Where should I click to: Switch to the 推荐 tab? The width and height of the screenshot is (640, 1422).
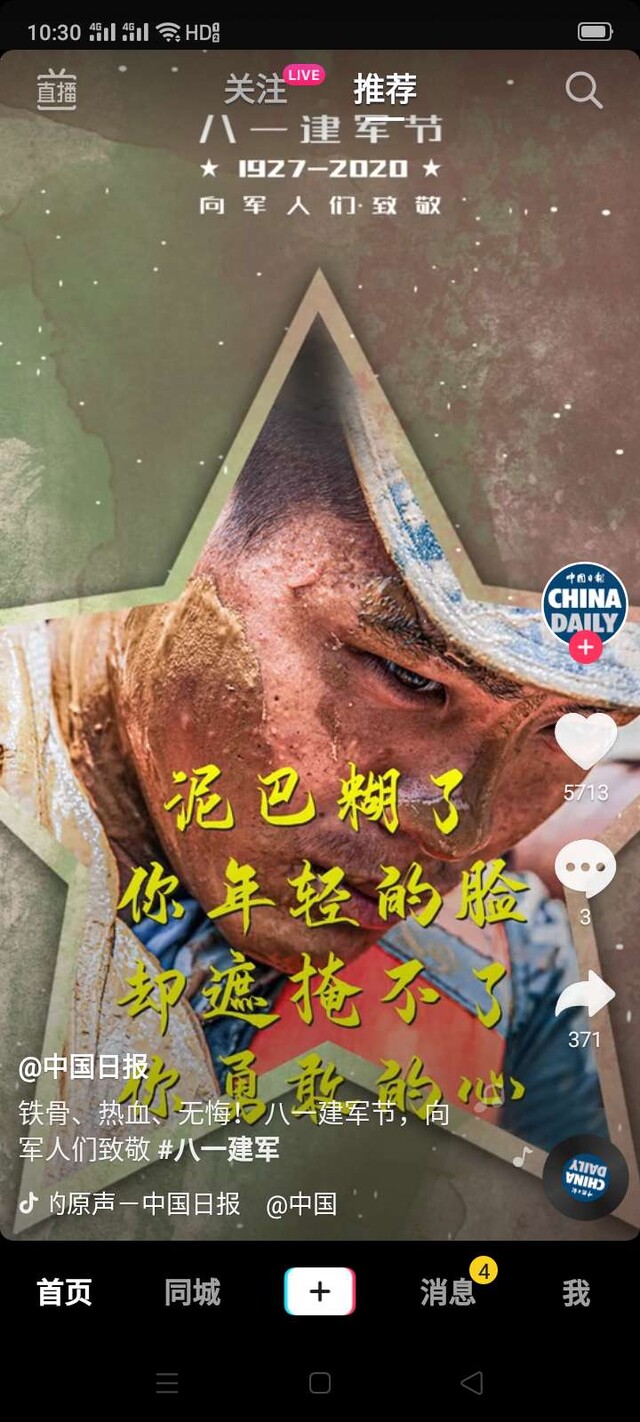click(384, 89)
